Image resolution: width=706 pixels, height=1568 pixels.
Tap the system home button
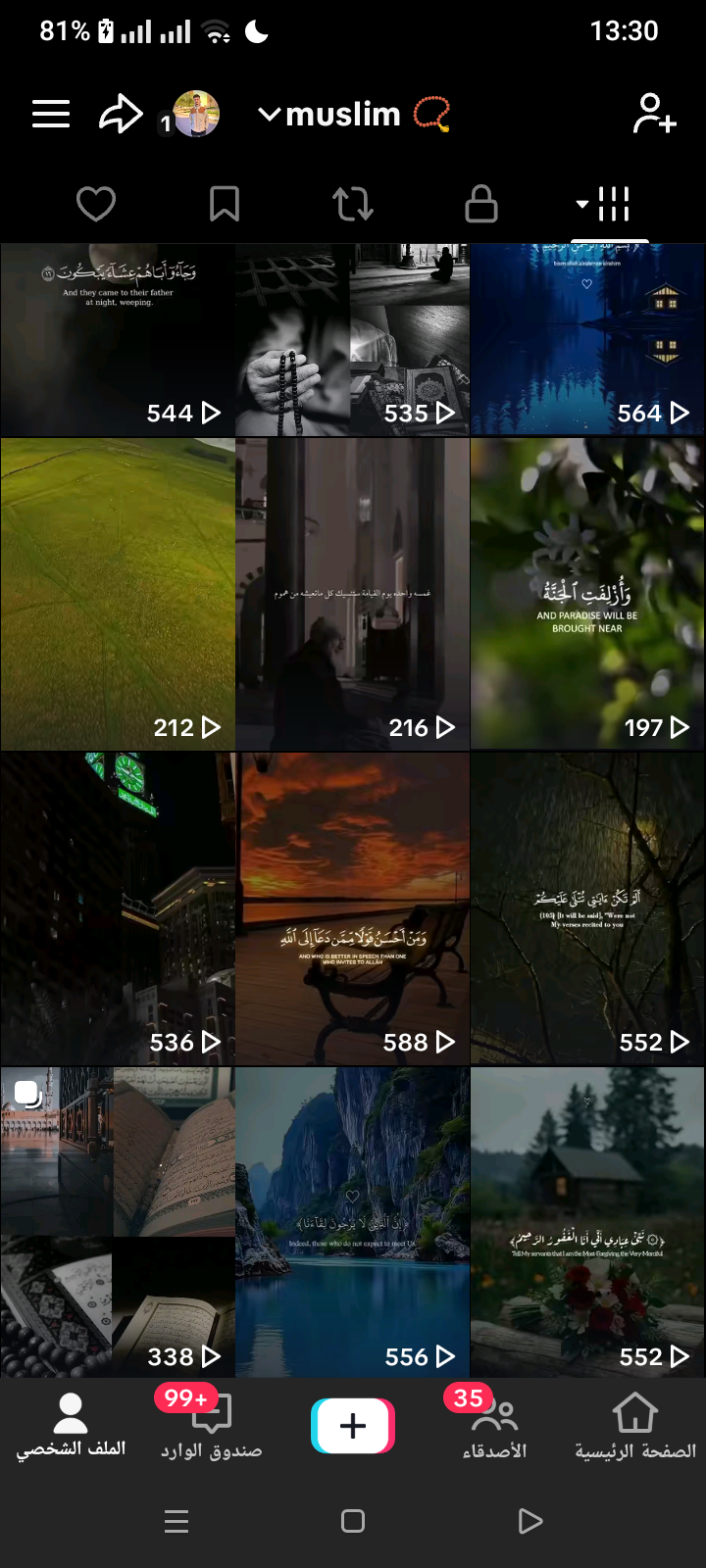pos(353,1521)
